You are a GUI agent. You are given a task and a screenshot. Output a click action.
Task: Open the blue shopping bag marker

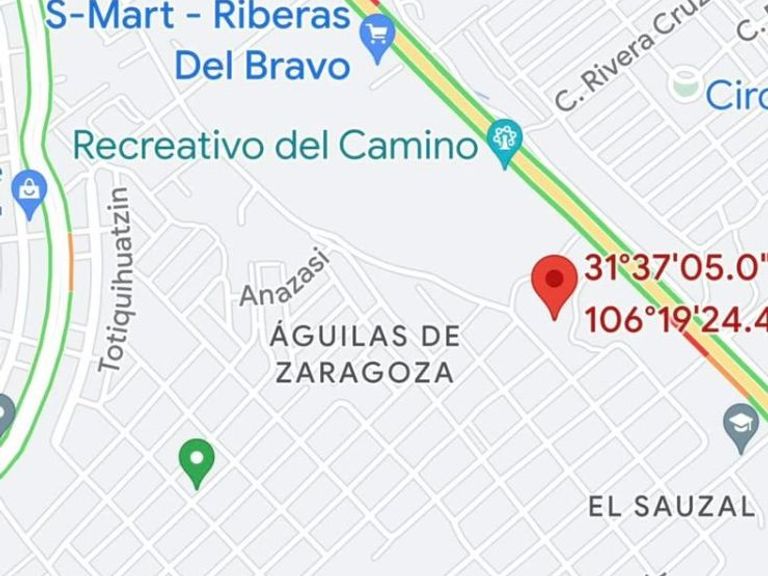click(30, 190)
